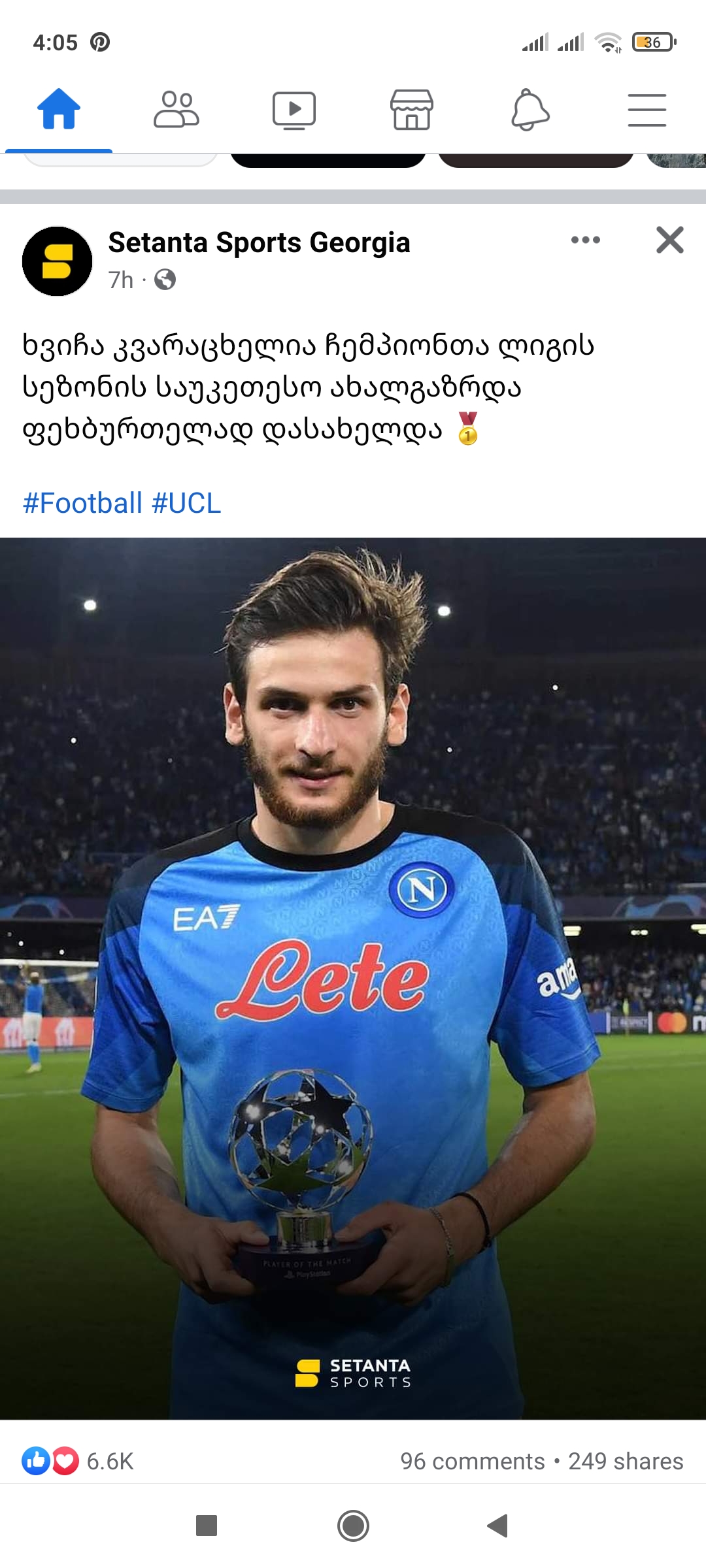This screenshot has height=1568, width=706.
Task: Go back using the system back button
Action: tap(498, 1526)
